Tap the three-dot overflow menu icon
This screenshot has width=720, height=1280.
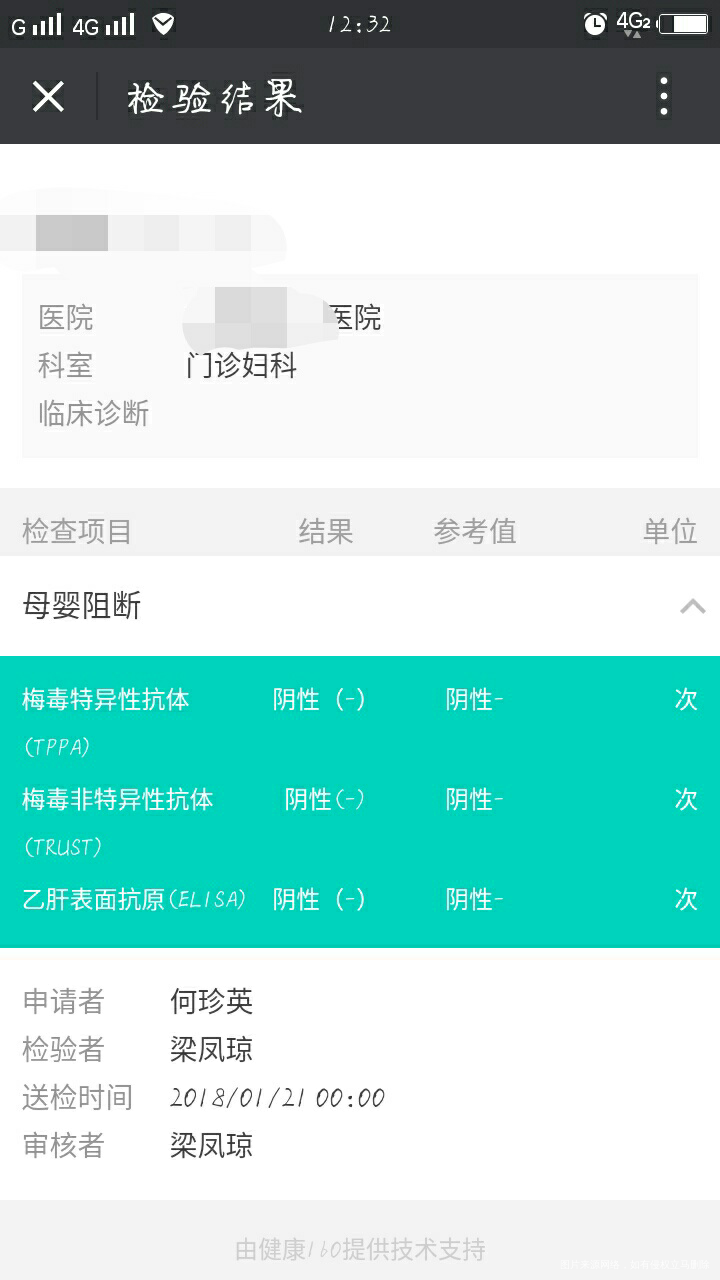(x=663, y=96)
